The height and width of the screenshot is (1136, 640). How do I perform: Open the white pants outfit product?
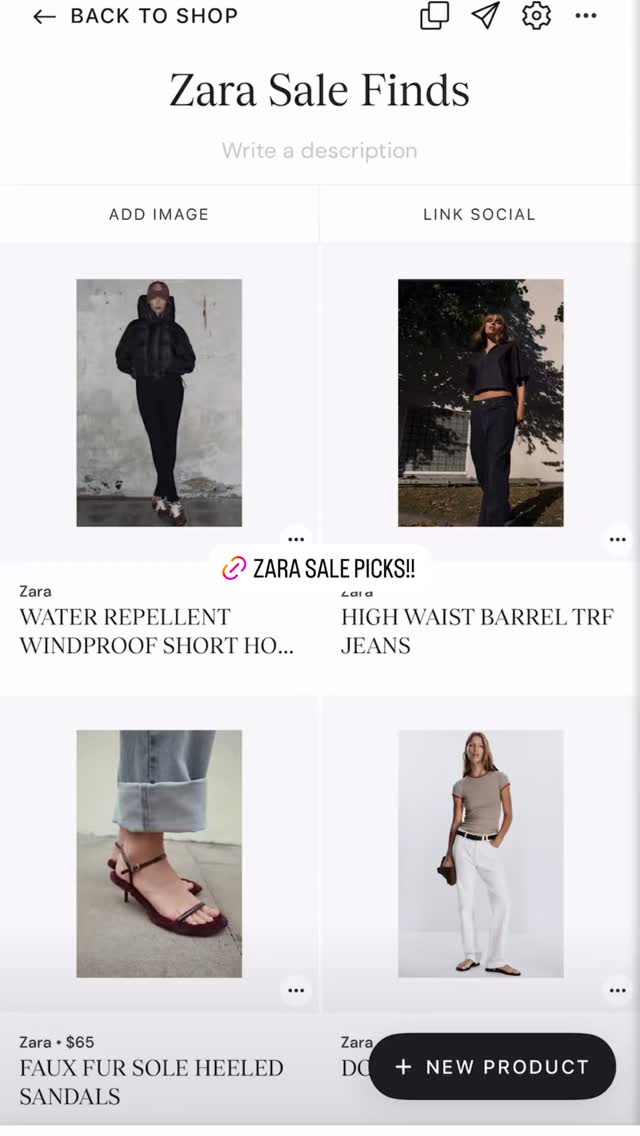[x=481, y=853]
